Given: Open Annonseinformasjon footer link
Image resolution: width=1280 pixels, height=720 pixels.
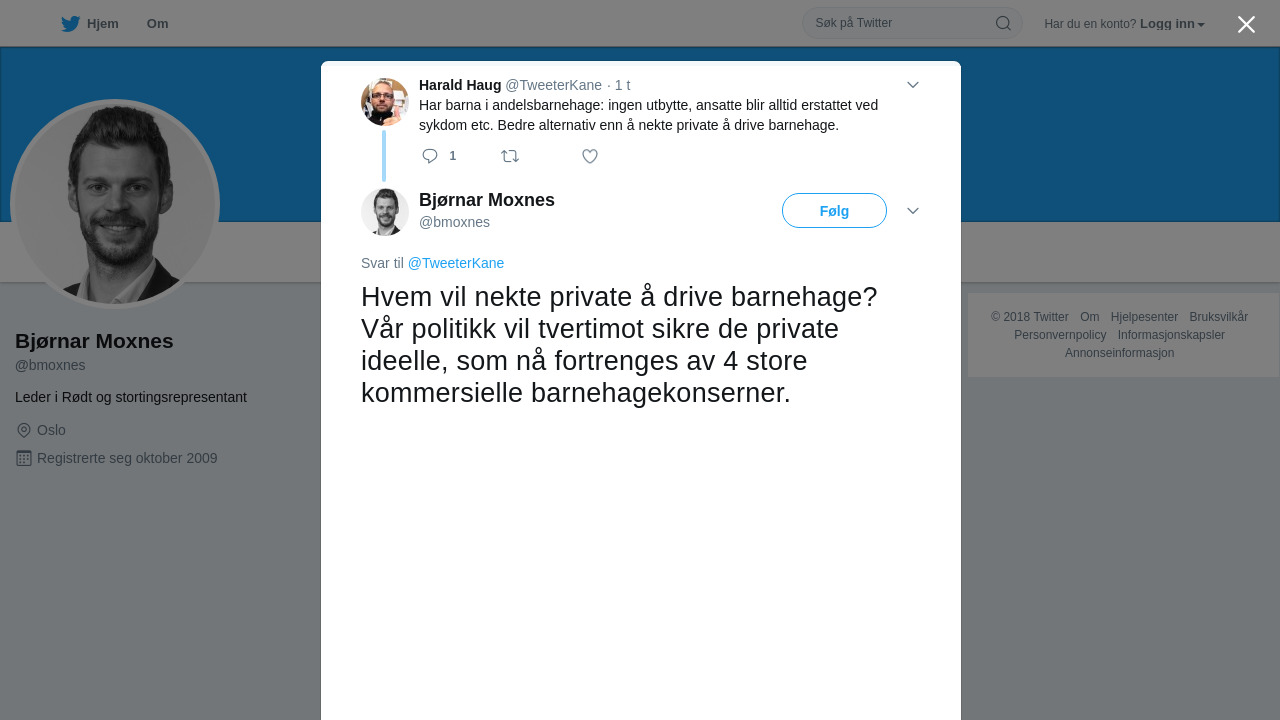Looking at the screenshot, I should tap(1119, 353).
